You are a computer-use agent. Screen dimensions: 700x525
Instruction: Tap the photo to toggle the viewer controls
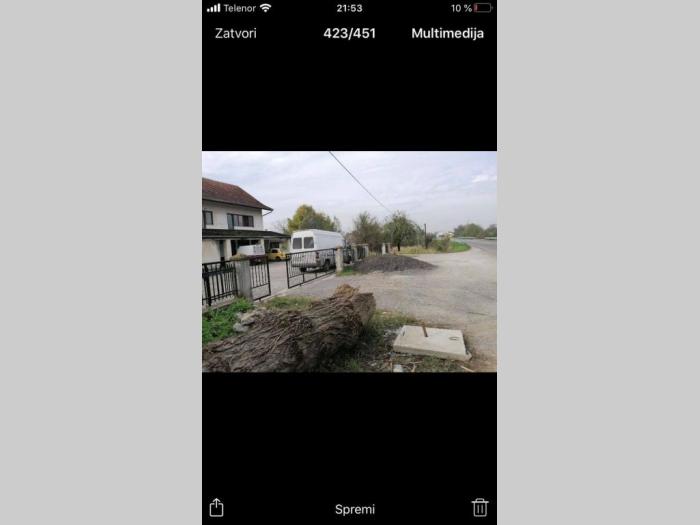click(349, 262)
